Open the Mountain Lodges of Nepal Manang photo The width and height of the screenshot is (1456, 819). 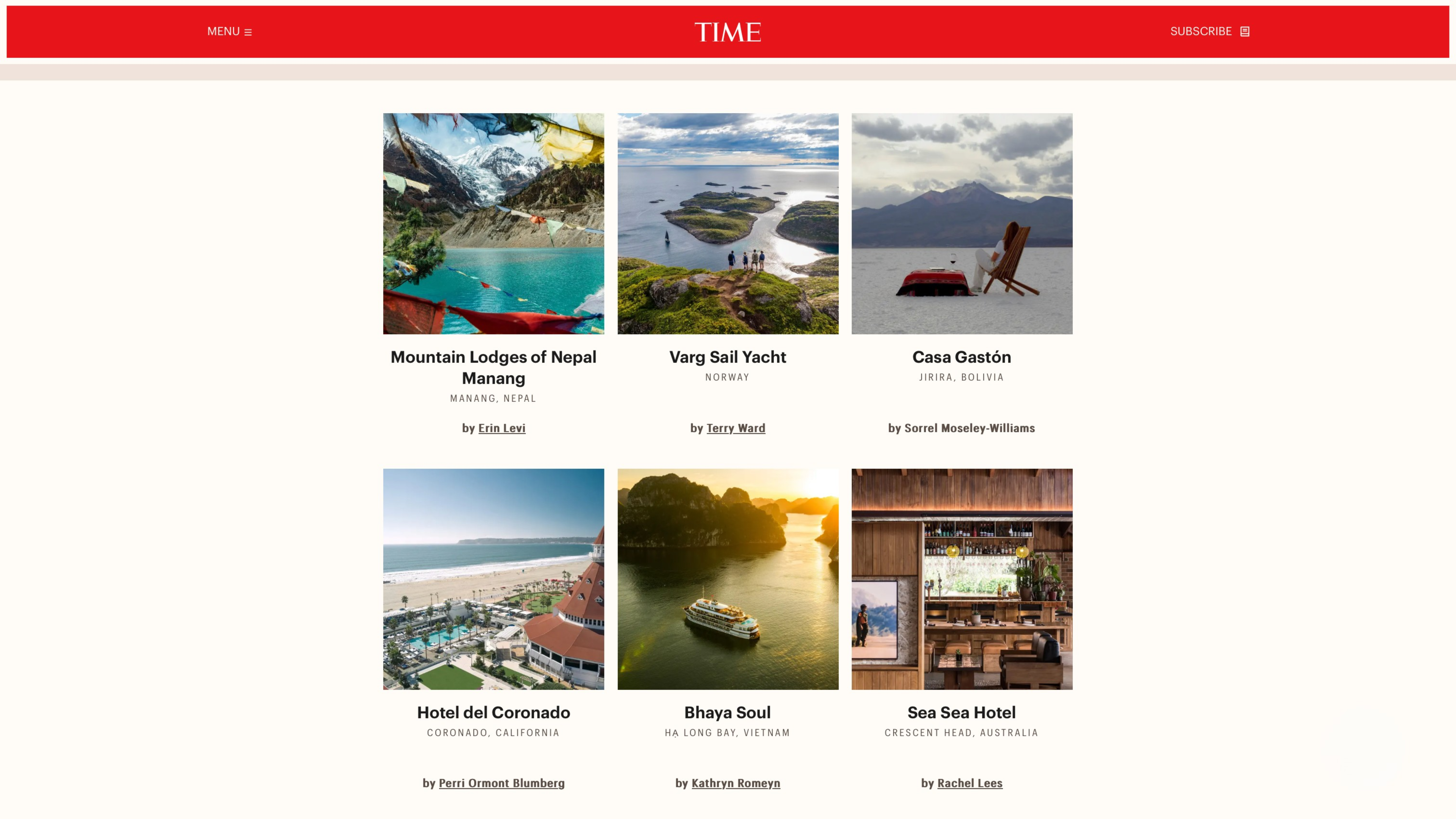click(x=493, y=223)
